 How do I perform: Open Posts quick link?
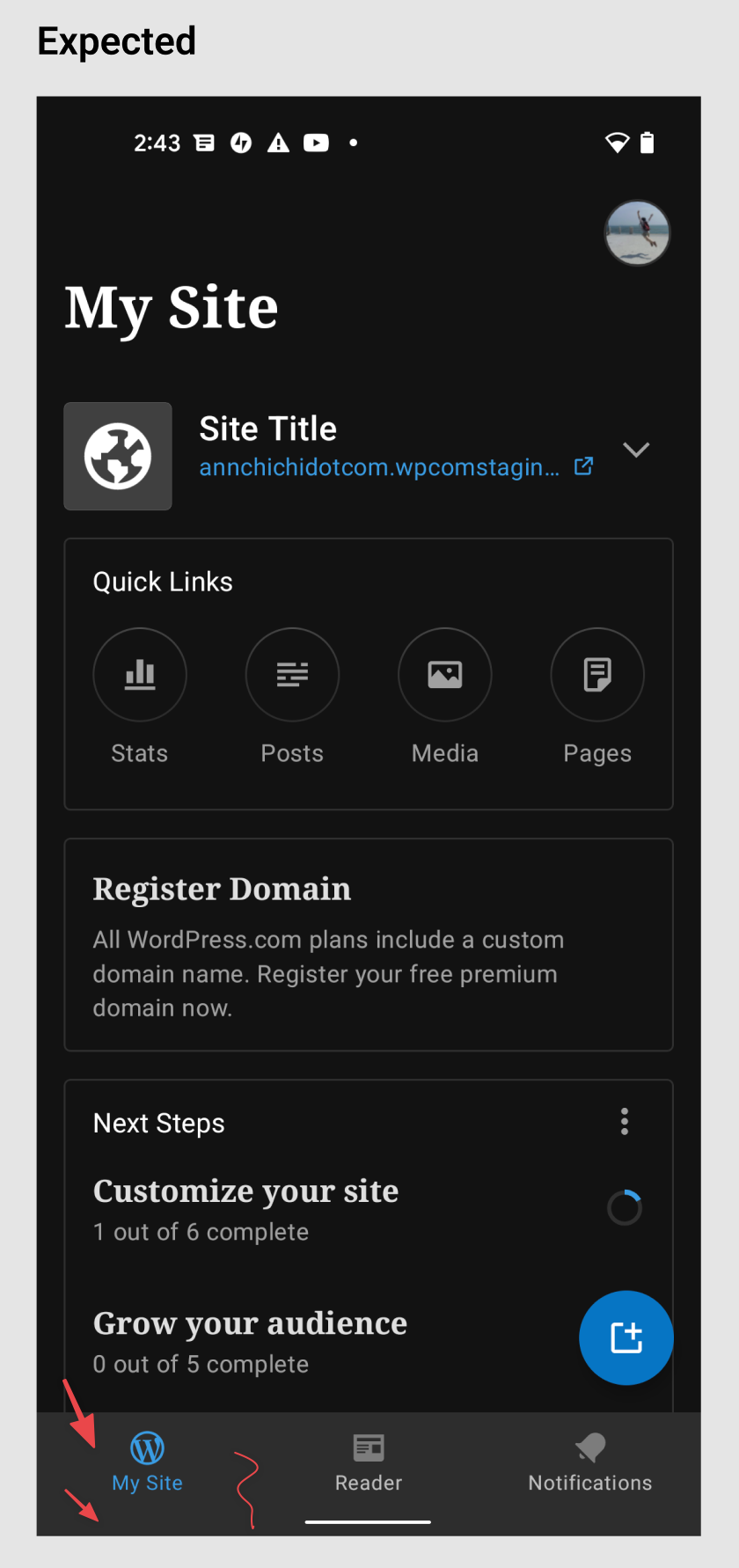(x=292, y=696)
